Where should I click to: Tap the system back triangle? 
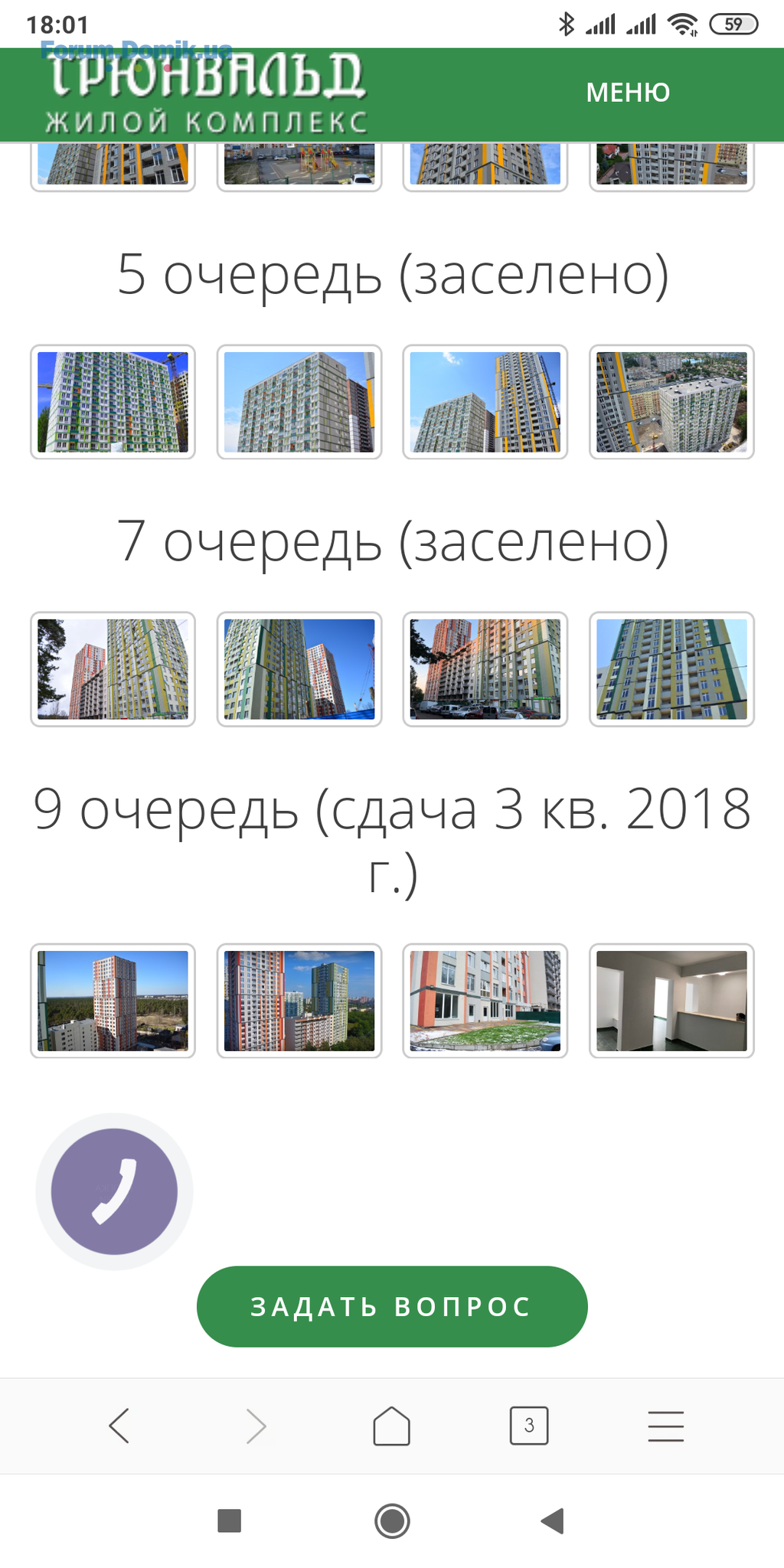[x=552, y=1521]
